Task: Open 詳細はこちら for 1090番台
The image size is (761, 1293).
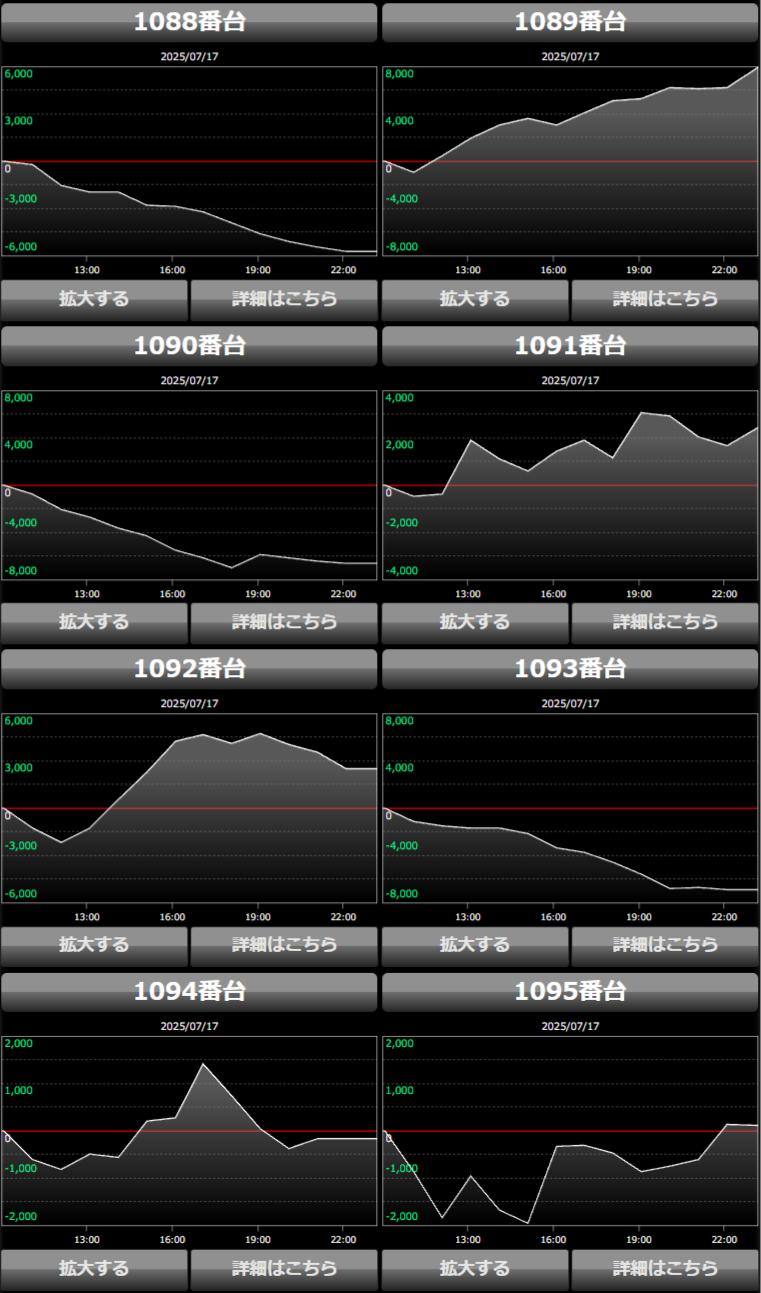Action: [x=284, y=622]
